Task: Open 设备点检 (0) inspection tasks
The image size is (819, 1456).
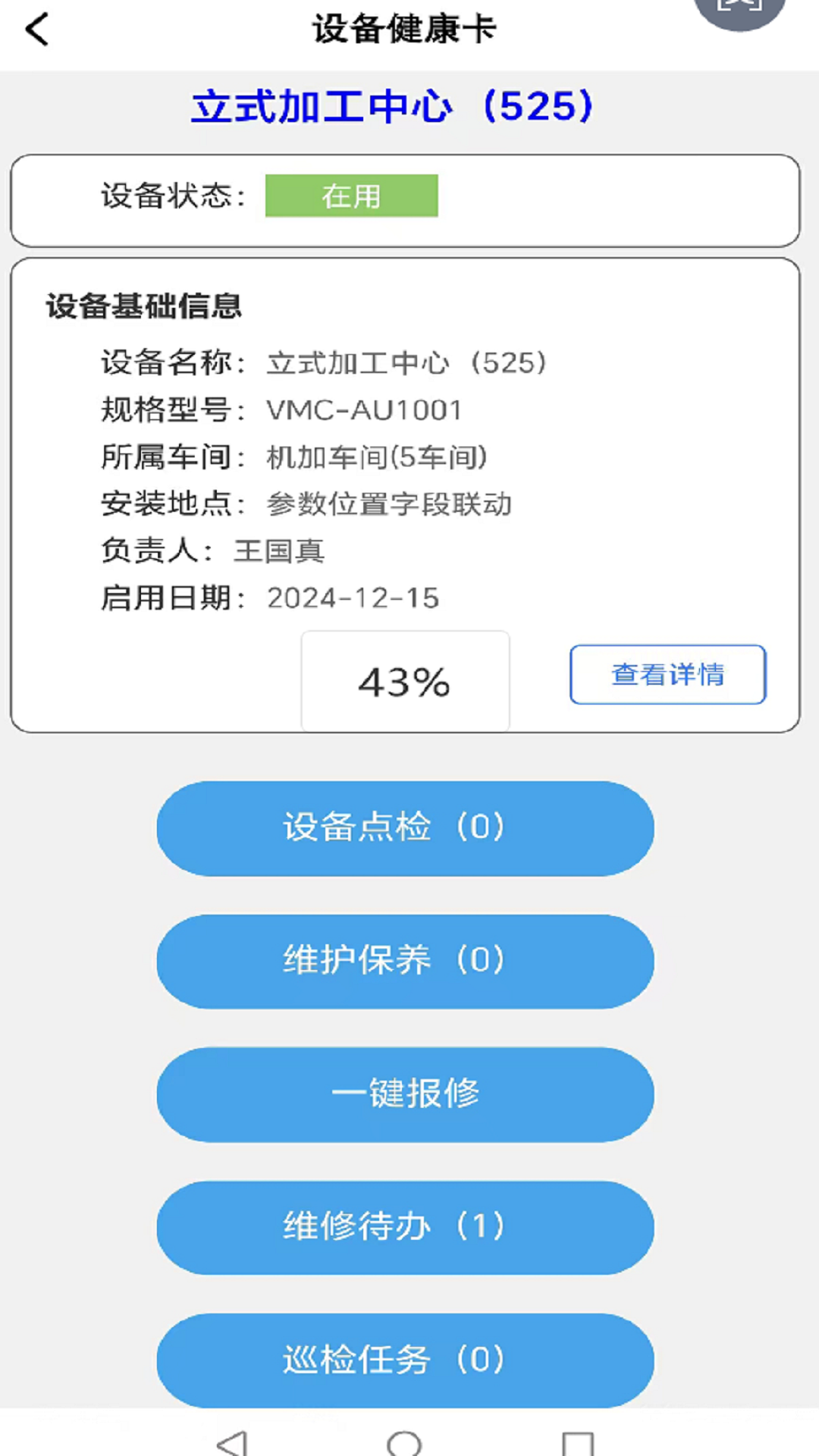Action: tap(403, 828)
